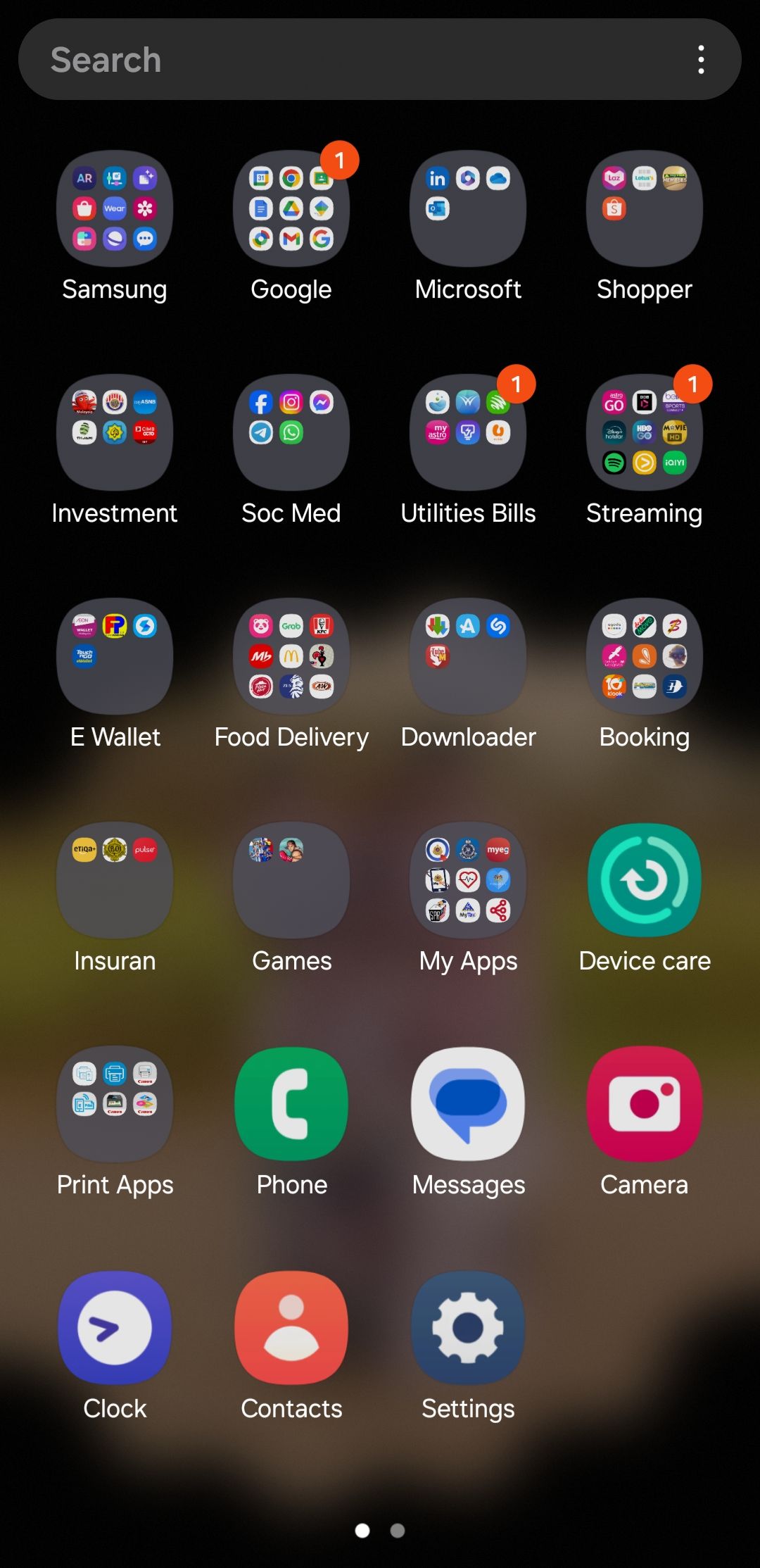Open the Booking folder
The height and width of the screenshot is (1568, 760).
pyautogui.click(x=644, y=656)
